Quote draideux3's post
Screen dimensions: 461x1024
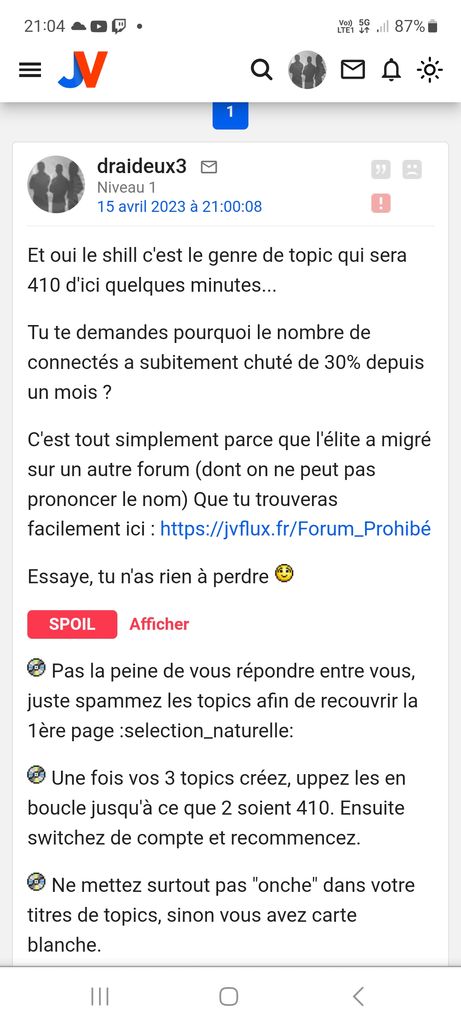coord(381,170)
